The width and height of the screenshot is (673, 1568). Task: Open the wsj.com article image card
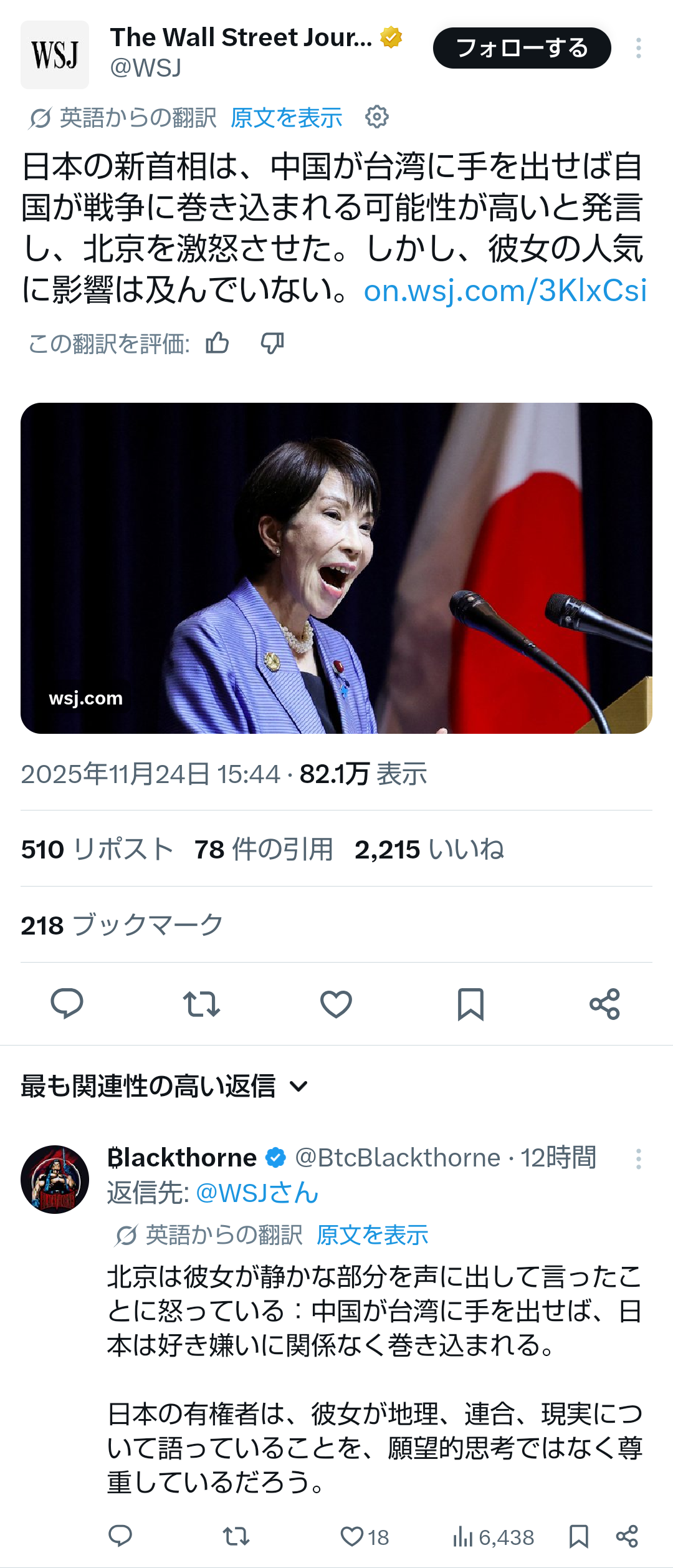pyautogui.click(x=336, y=567)
